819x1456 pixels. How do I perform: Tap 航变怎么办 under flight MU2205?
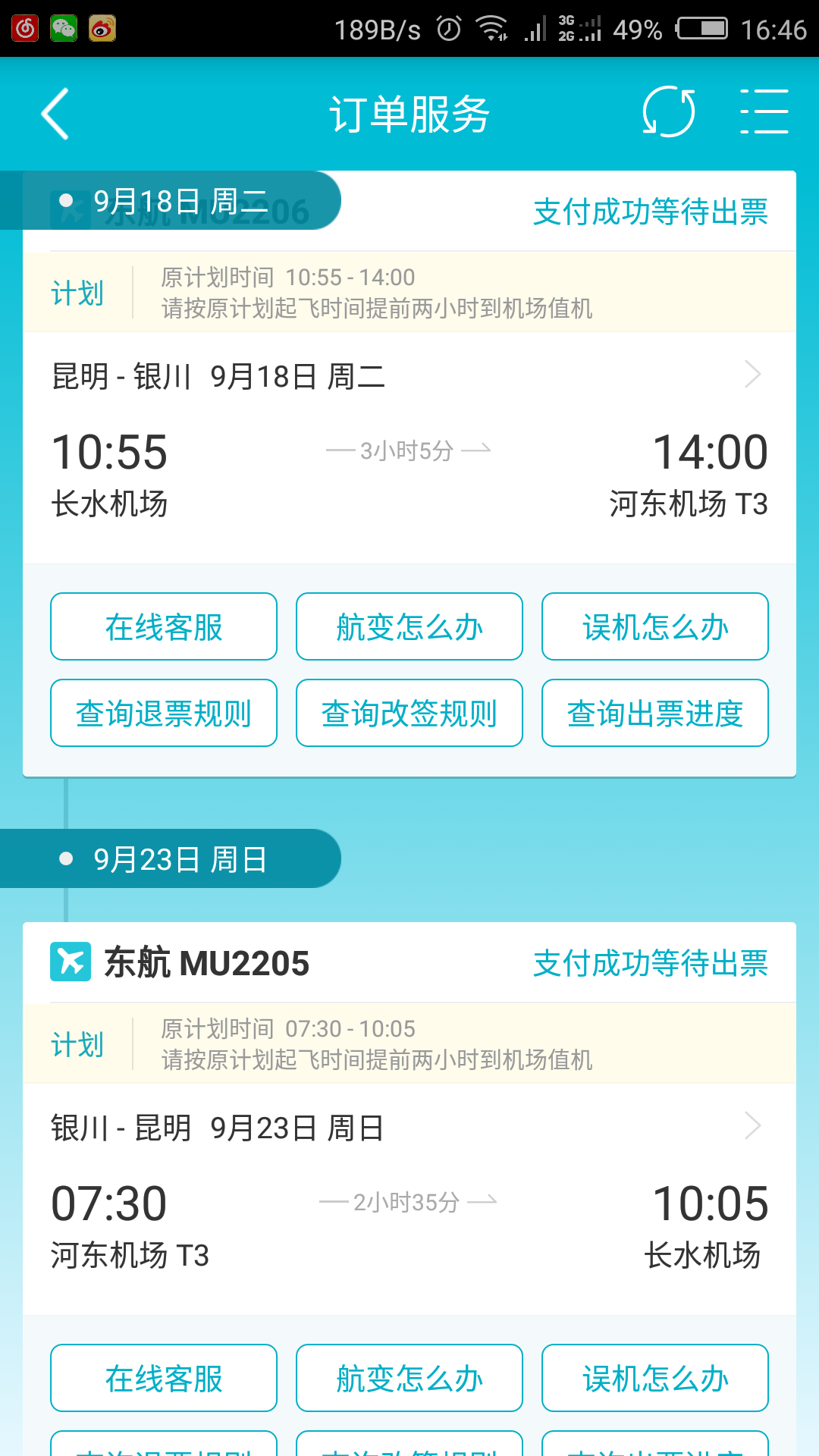pos(409,1378)
